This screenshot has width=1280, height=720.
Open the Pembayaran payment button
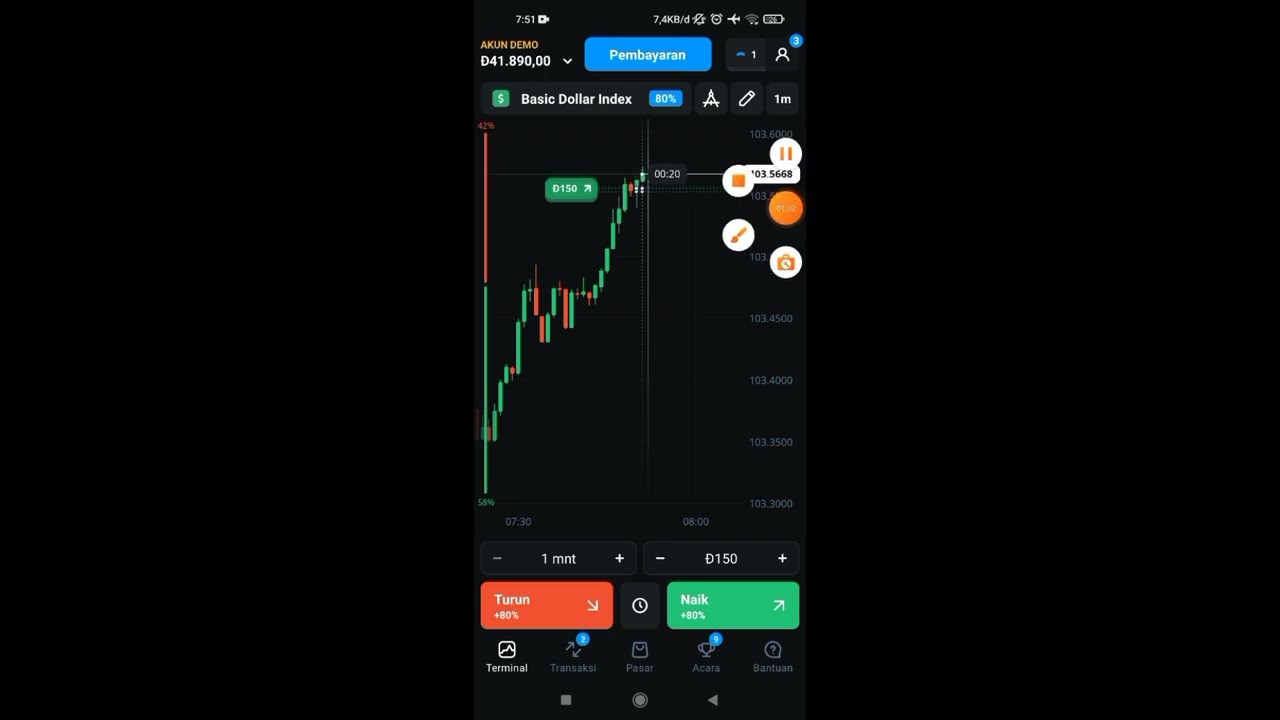pos(647,55)
